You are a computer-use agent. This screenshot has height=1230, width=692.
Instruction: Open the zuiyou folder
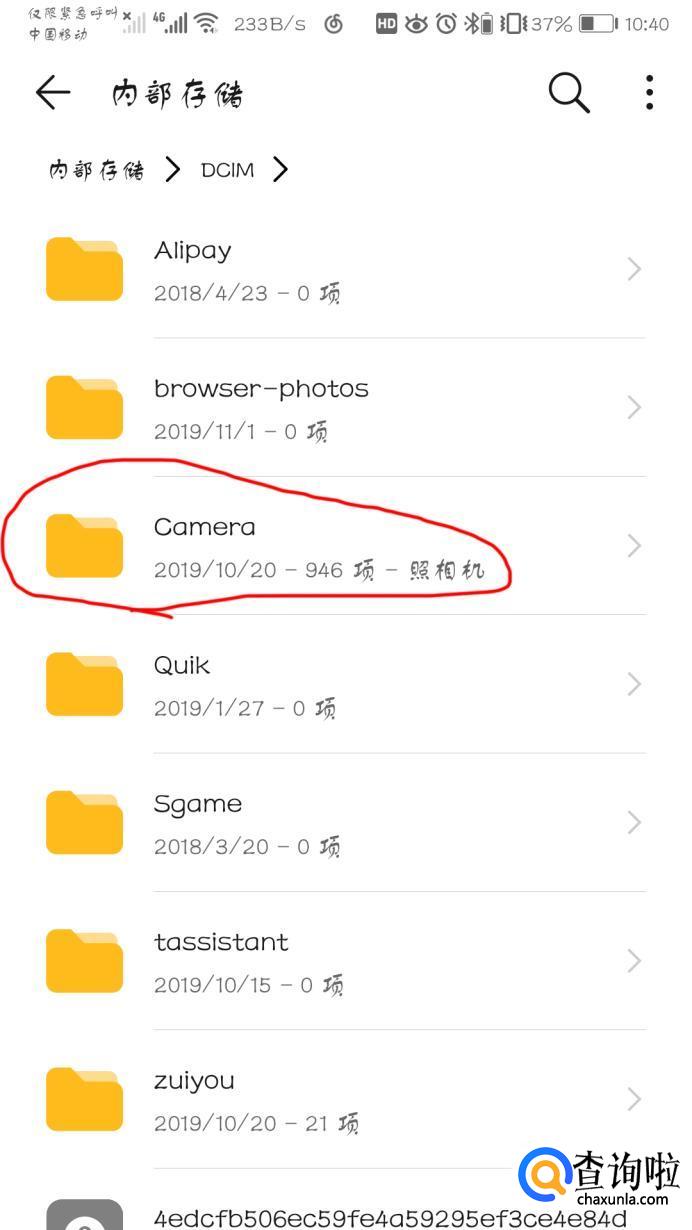340,1099
